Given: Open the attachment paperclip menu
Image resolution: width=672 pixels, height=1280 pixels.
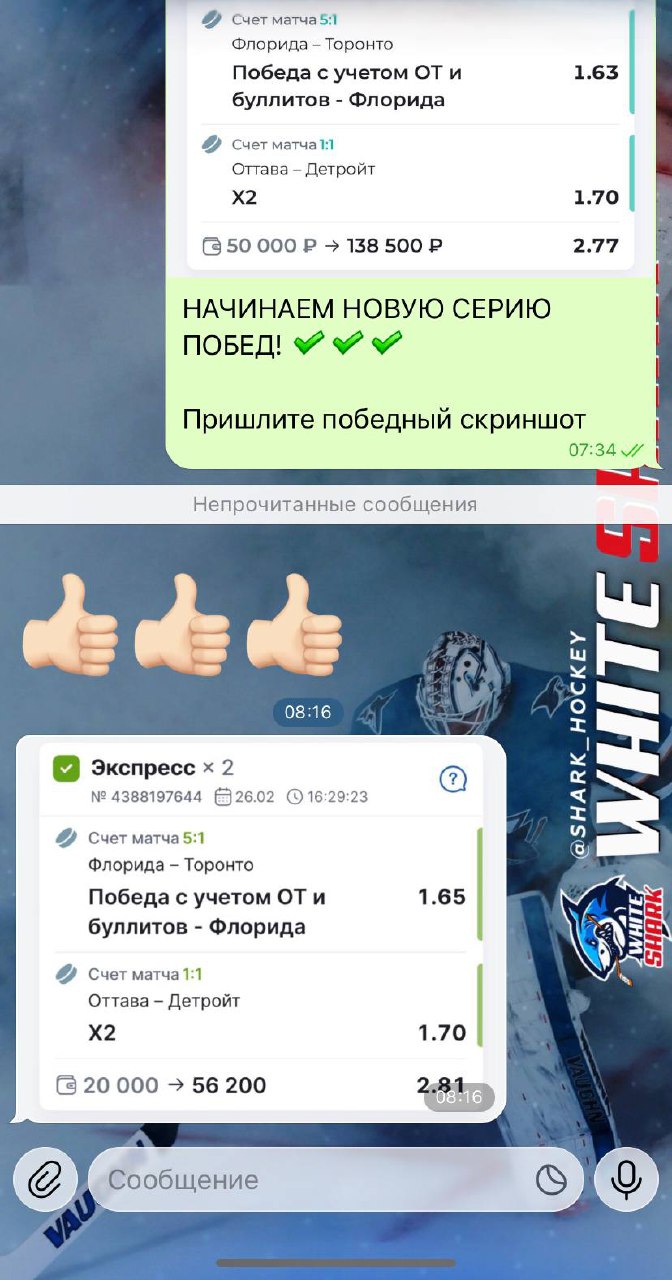Looking at the screenshot, I should pyautogui.click(x=44, y=1181).
